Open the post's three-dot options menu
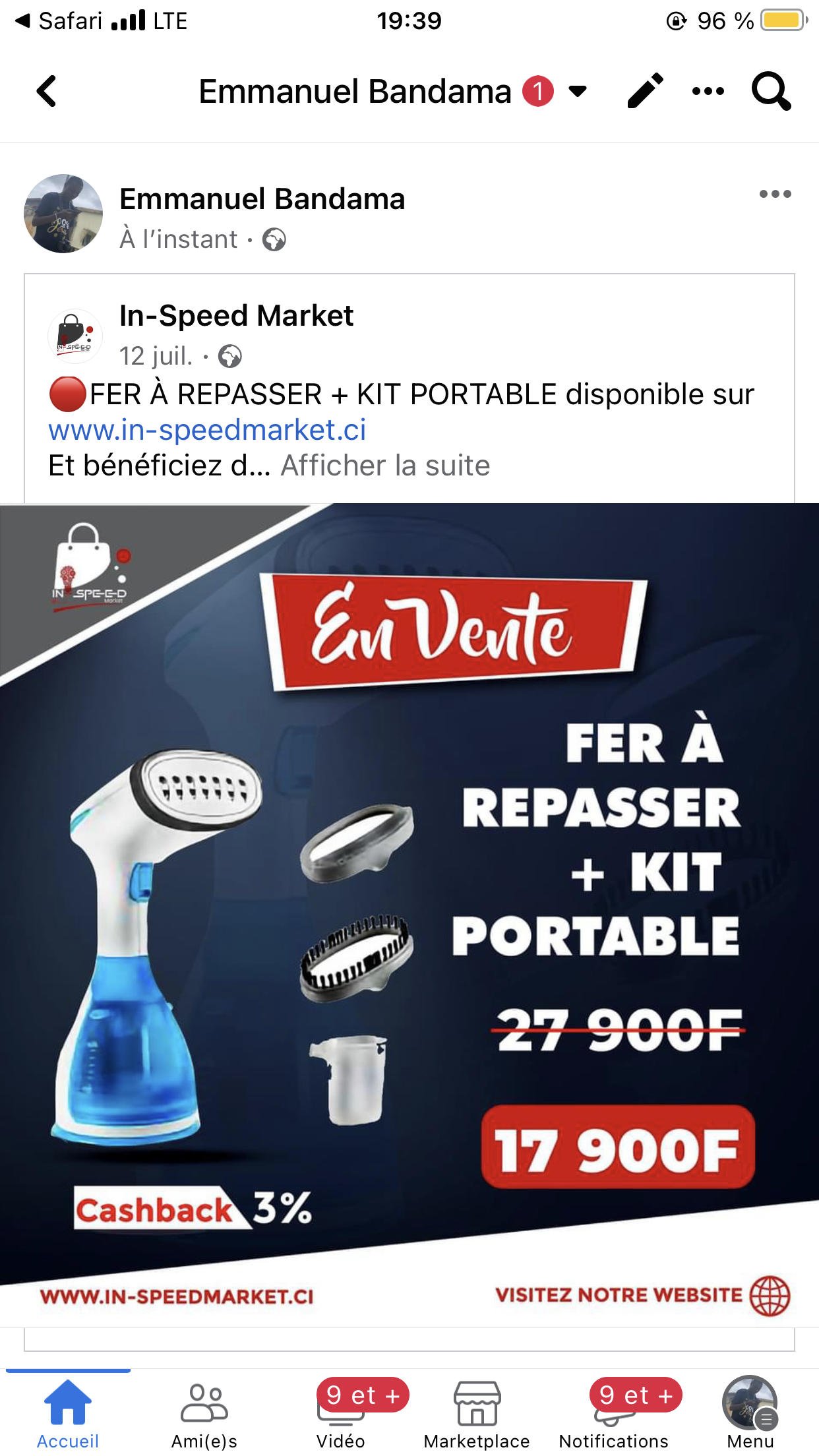819x1456 pixels. [x=775, y=194]
